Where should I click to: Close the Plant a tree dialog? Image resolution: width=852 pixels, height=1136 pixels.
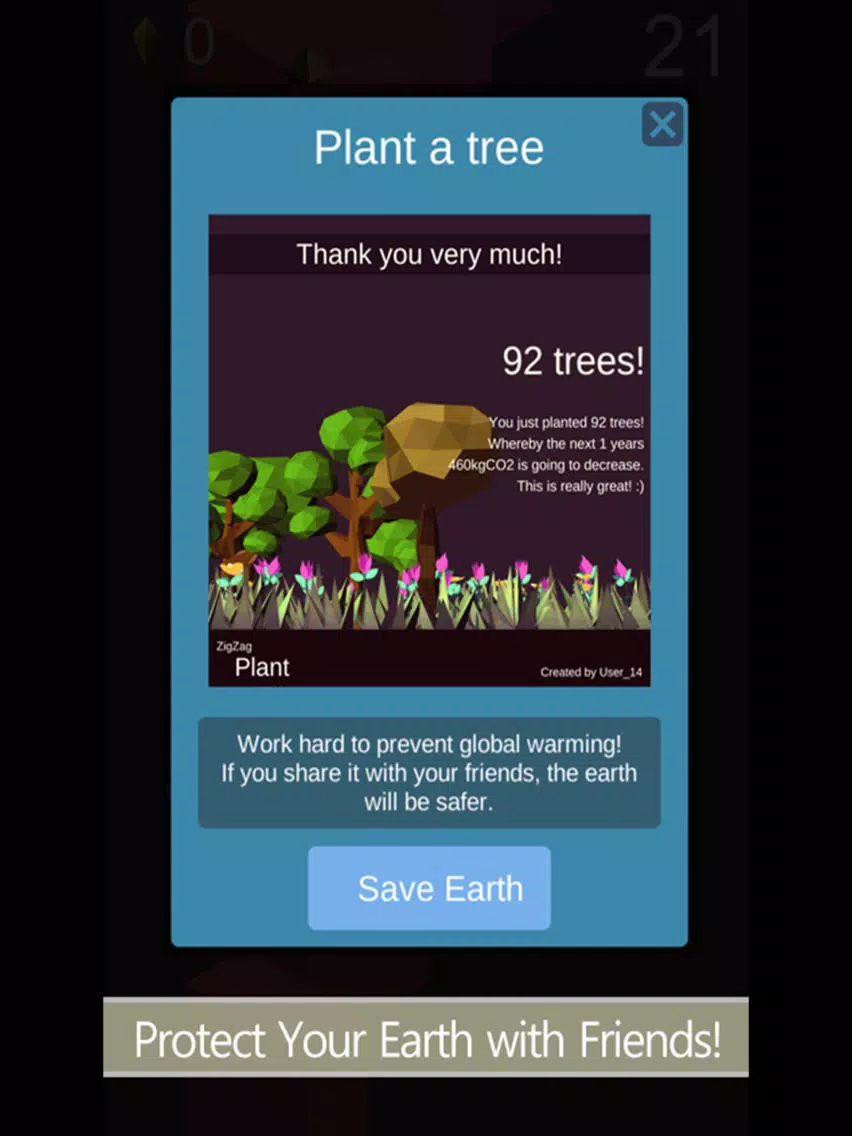click(x=662, y=125)
